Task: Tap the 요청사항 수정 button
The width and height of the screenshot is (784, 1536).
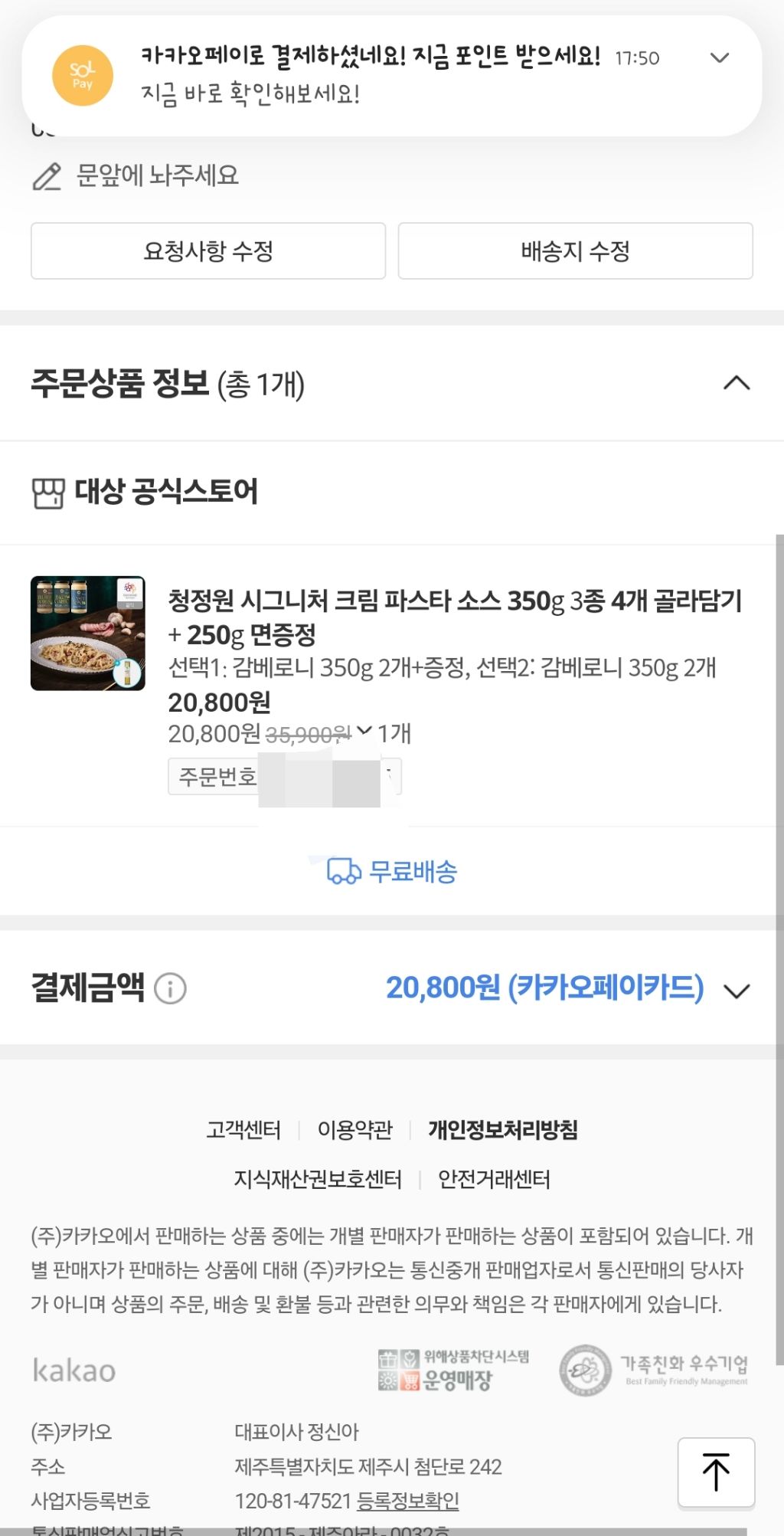Action: click(208, 251)
